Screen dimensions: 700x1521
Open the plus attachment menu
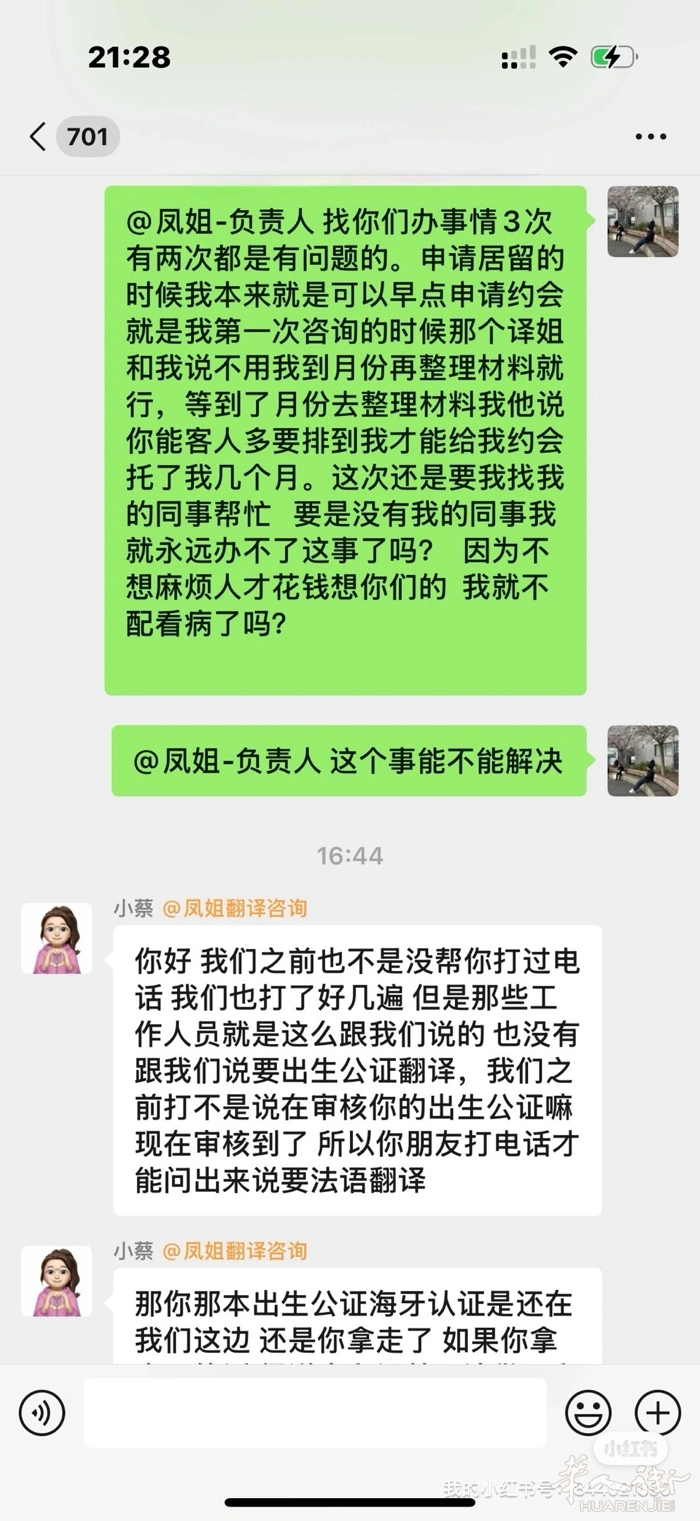(x=657, y=1413)
